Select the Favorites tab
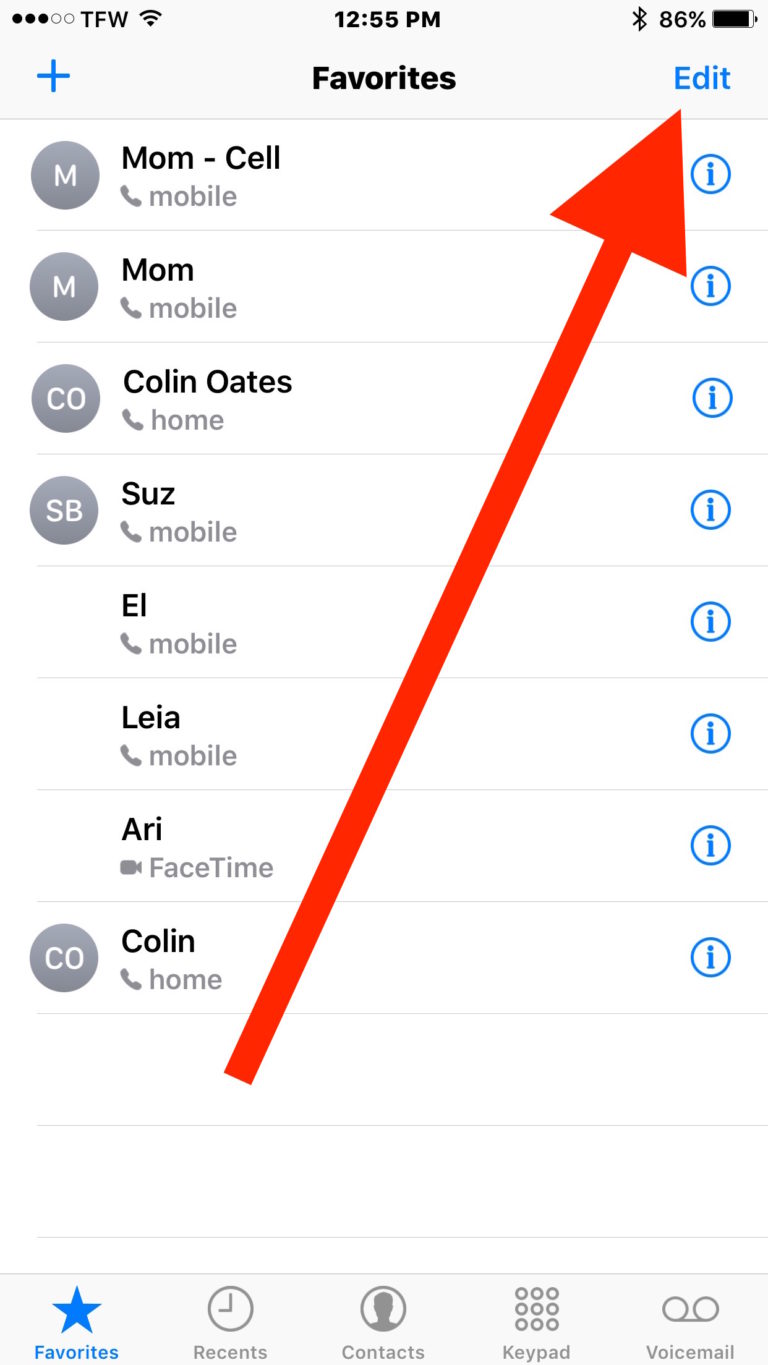The width and height of the screenshot is (768, 1365). 77,1322
